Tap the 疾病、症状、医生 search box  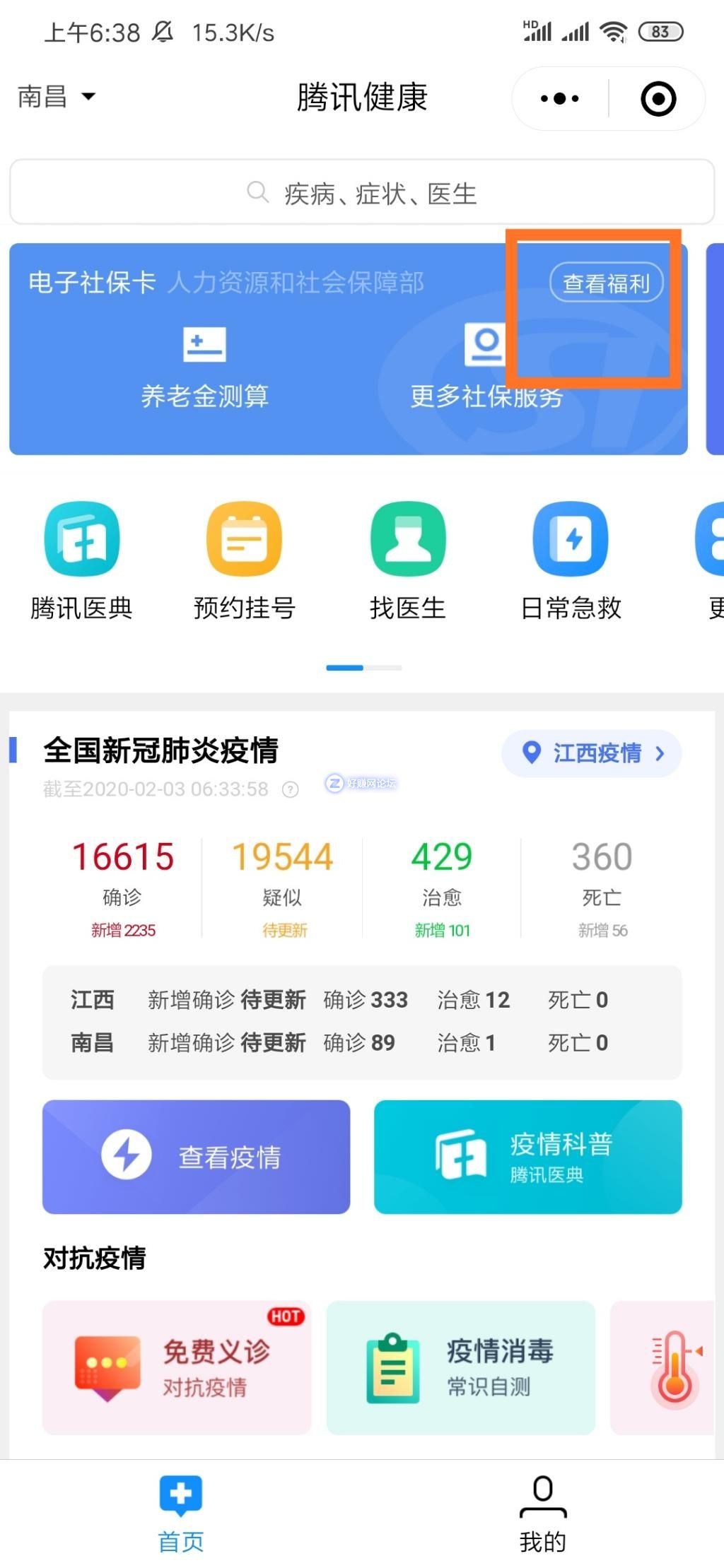pyautogui.click(x=362, y=193)
